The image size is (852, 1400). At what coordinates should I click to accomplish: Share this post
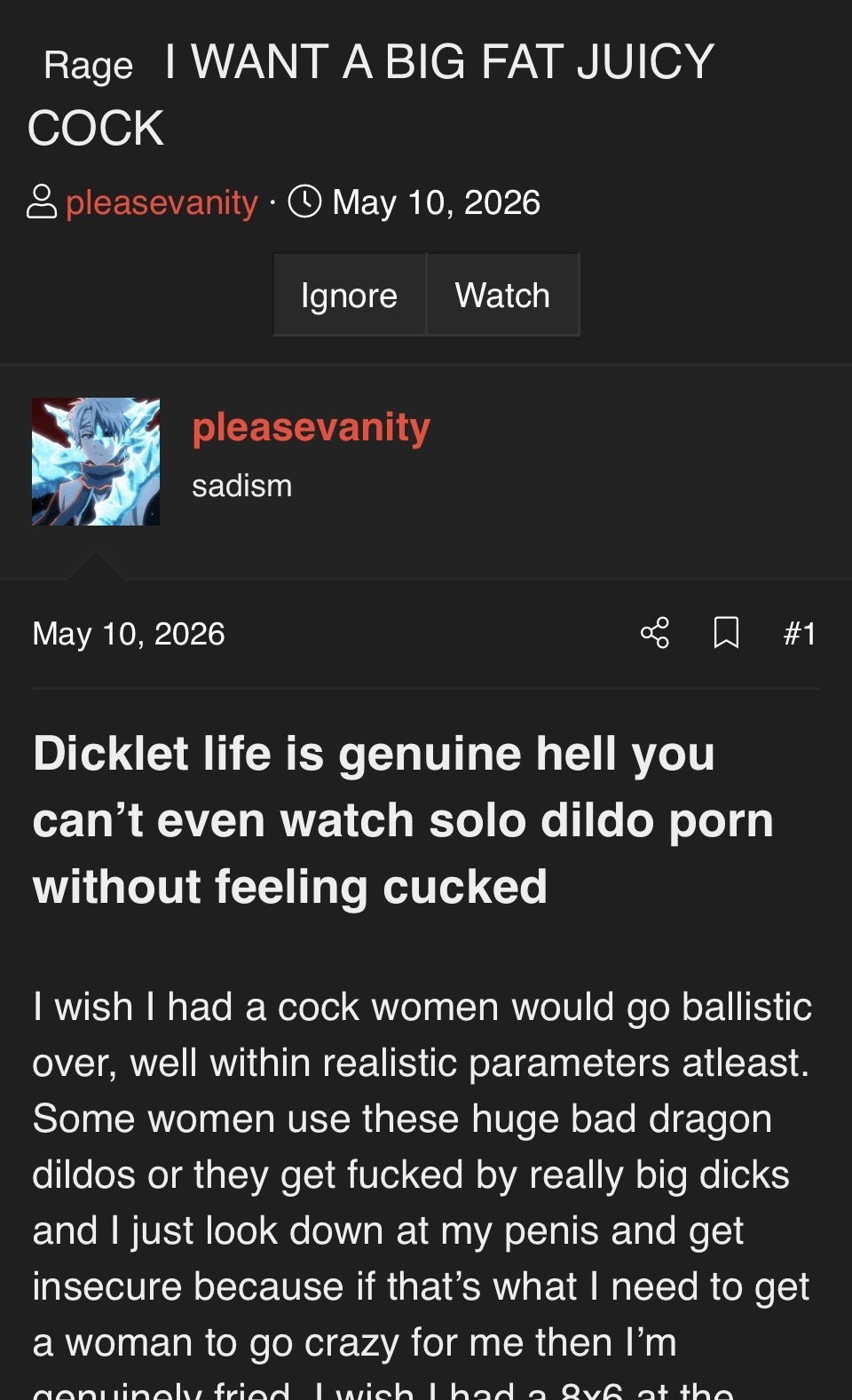655,633
